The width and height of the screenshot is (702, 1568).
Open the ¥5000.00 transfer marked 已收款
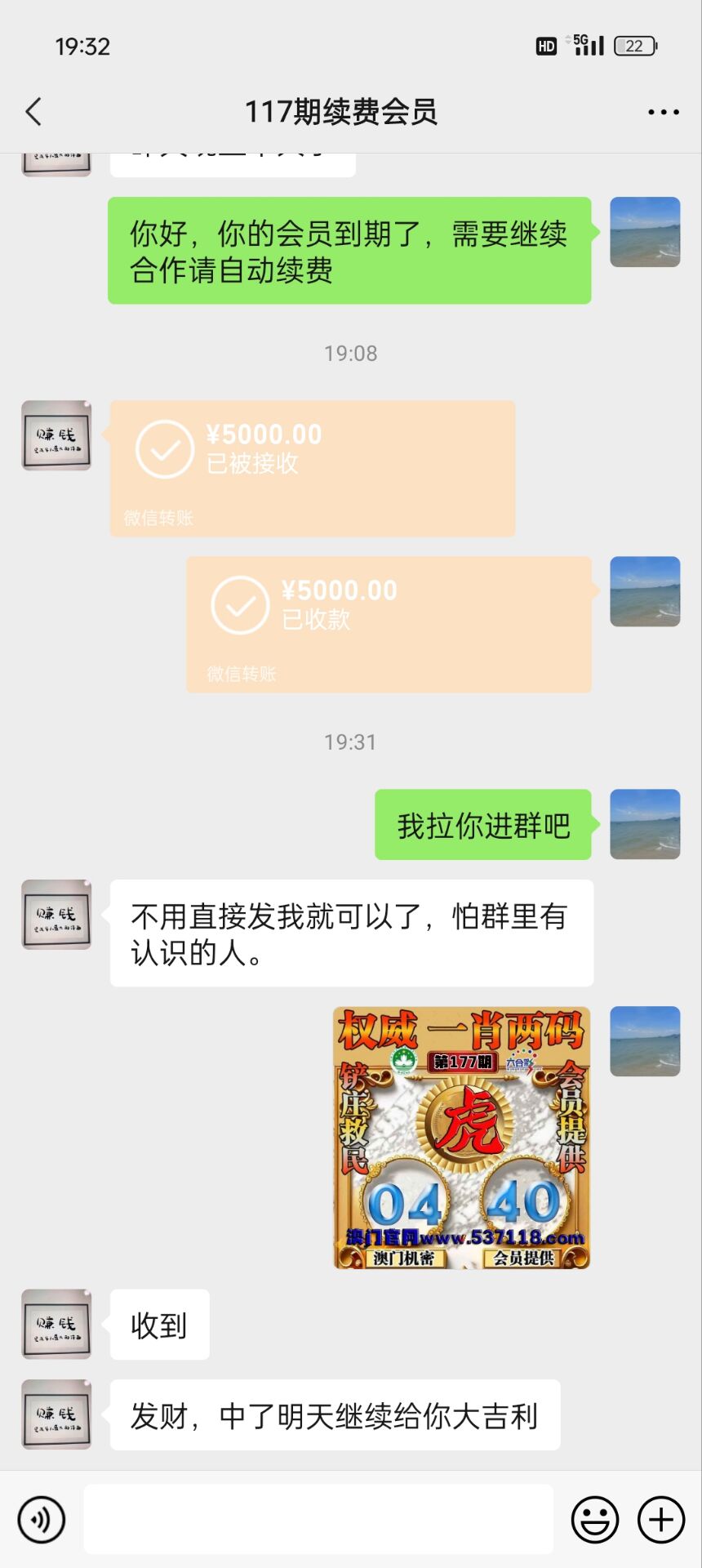coord(389,625)
